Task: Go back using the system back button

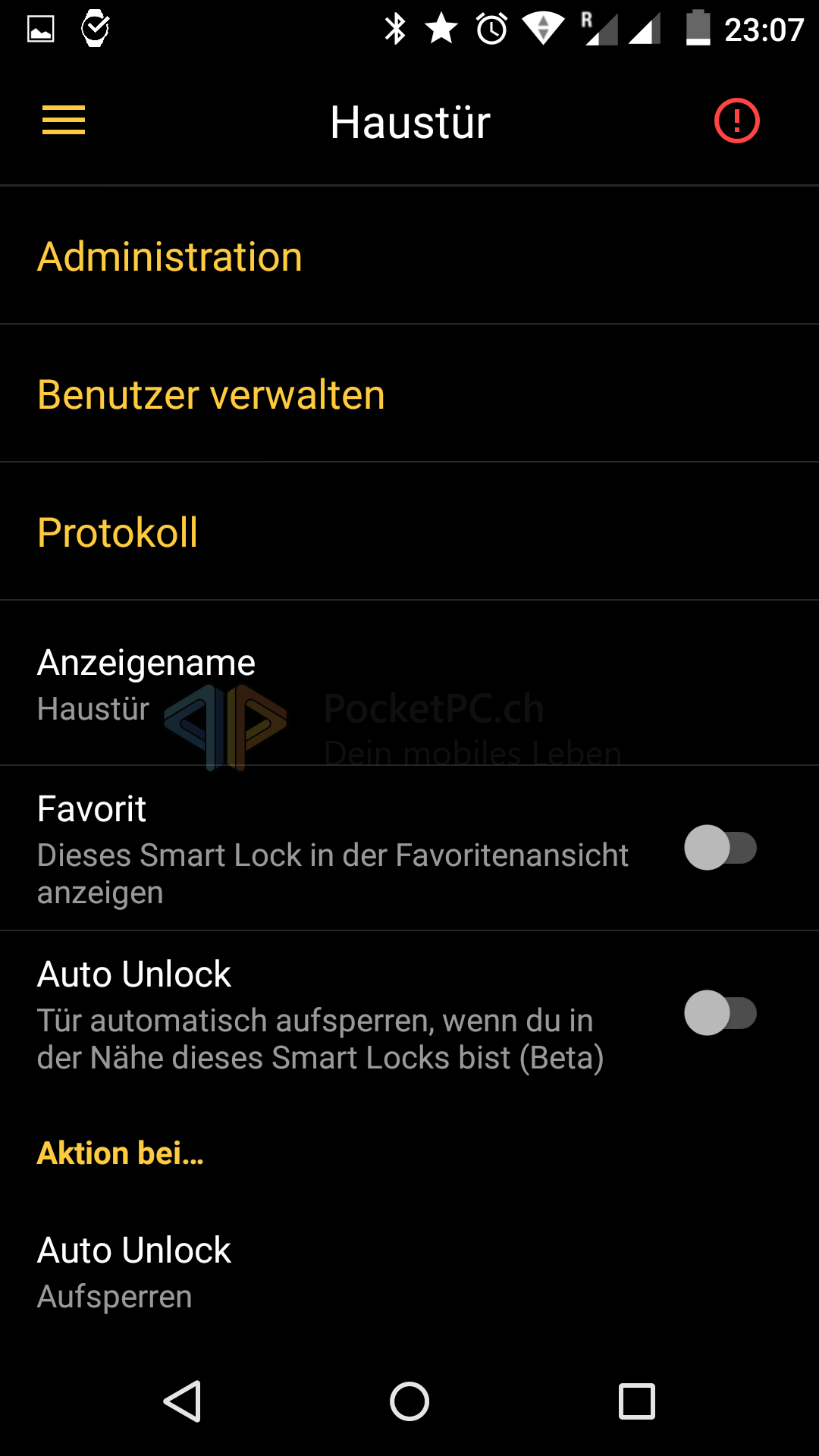Action: pyautogui.click(x=182, y=1401)
